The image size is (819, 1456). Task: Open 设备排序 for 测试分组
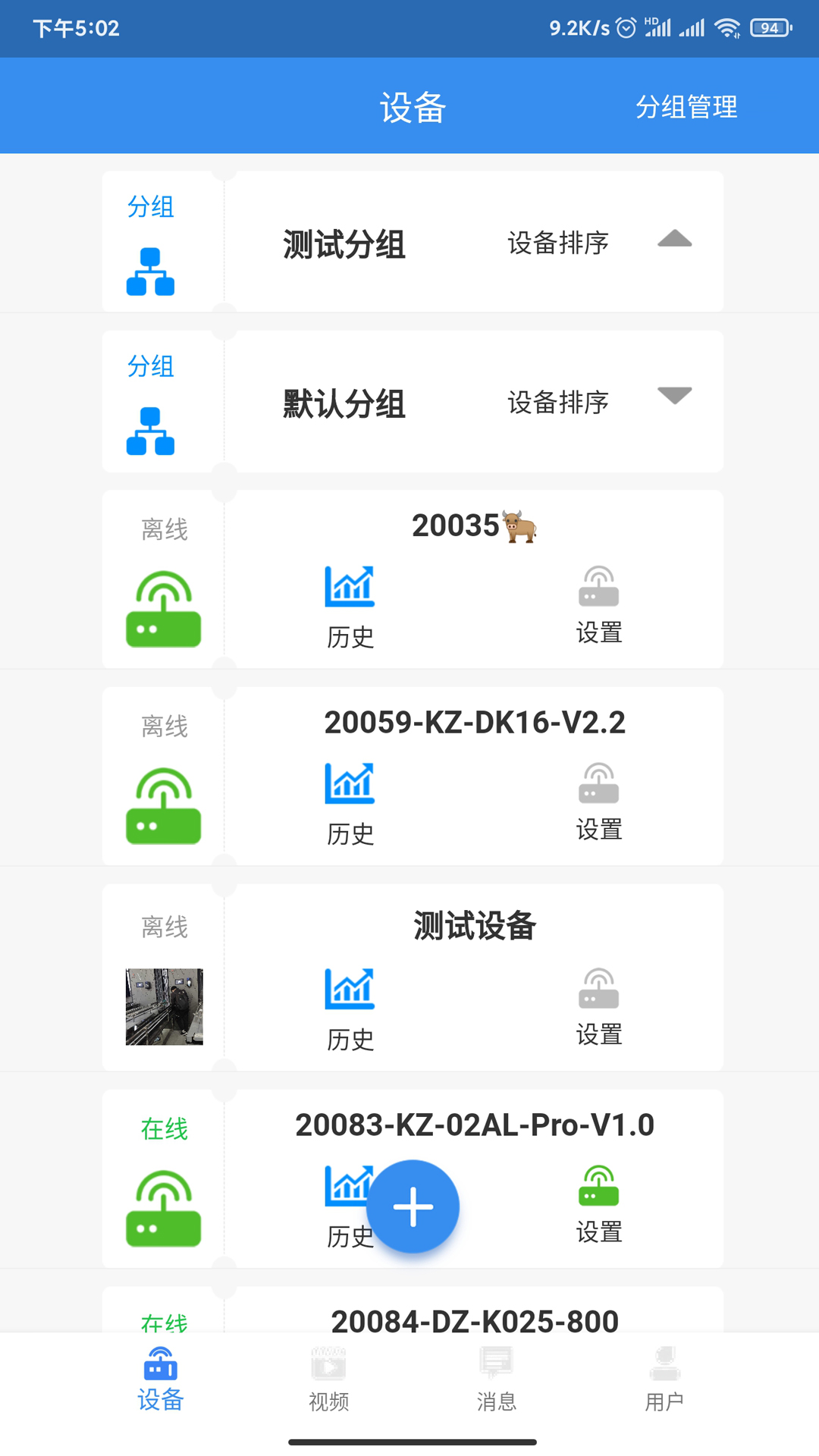558,243
